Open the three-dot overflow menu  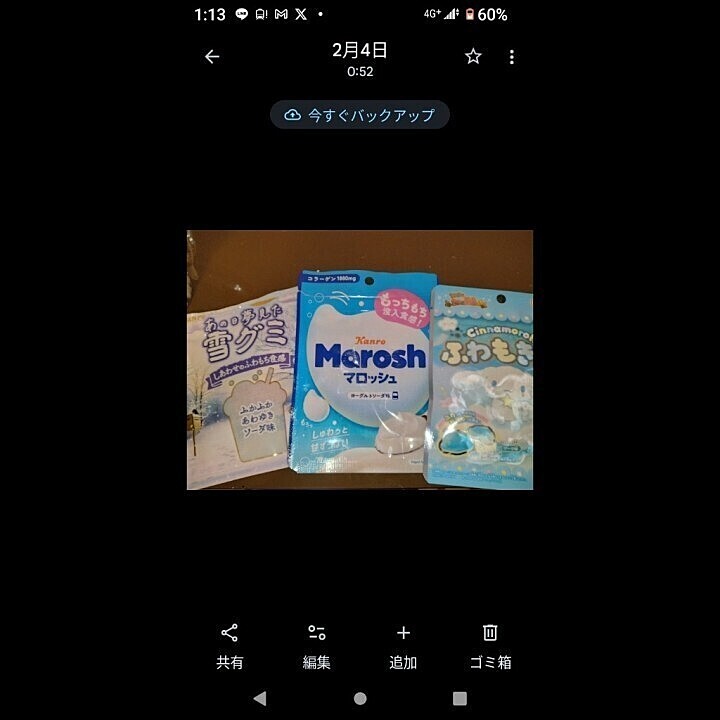coord(512,57)
